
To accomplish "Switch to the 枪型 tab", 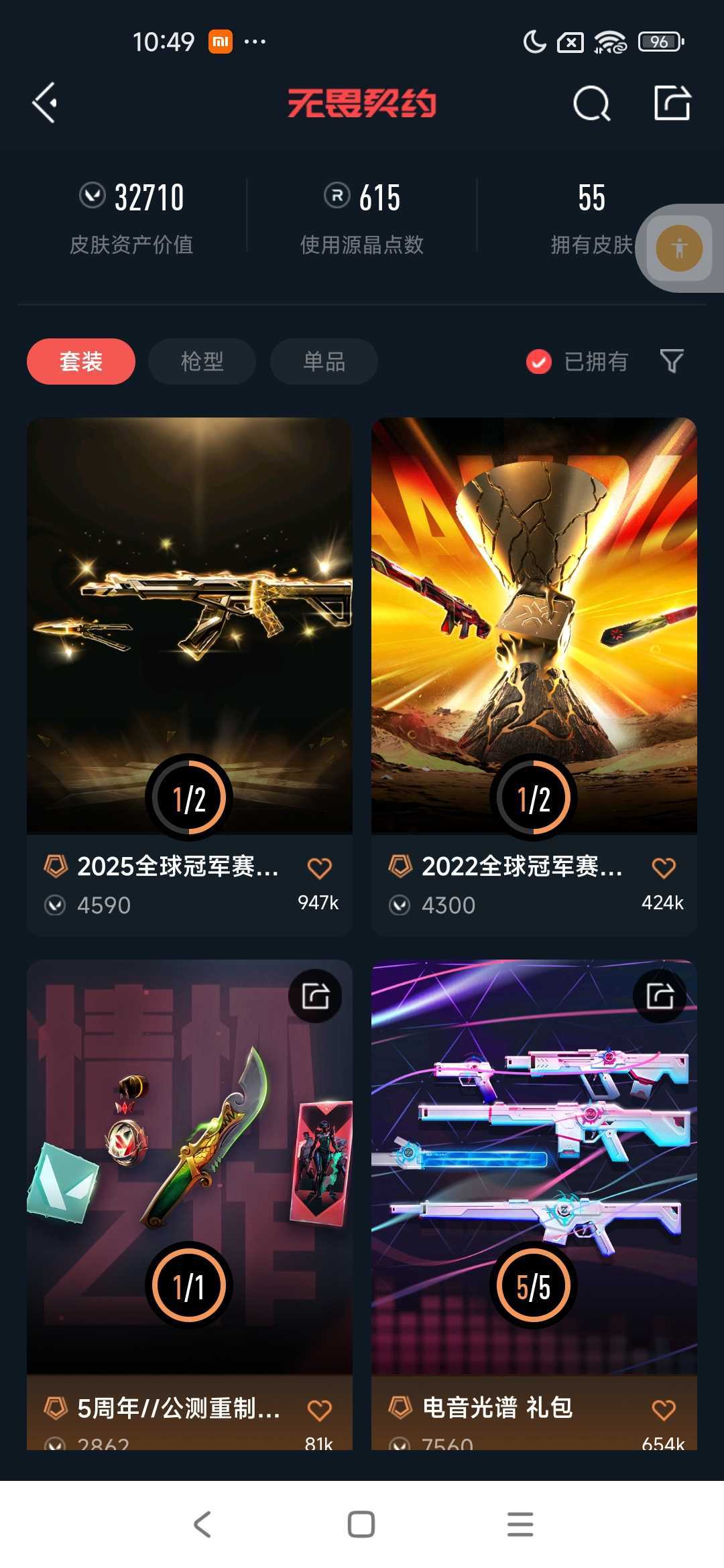I will click(202, 362).
